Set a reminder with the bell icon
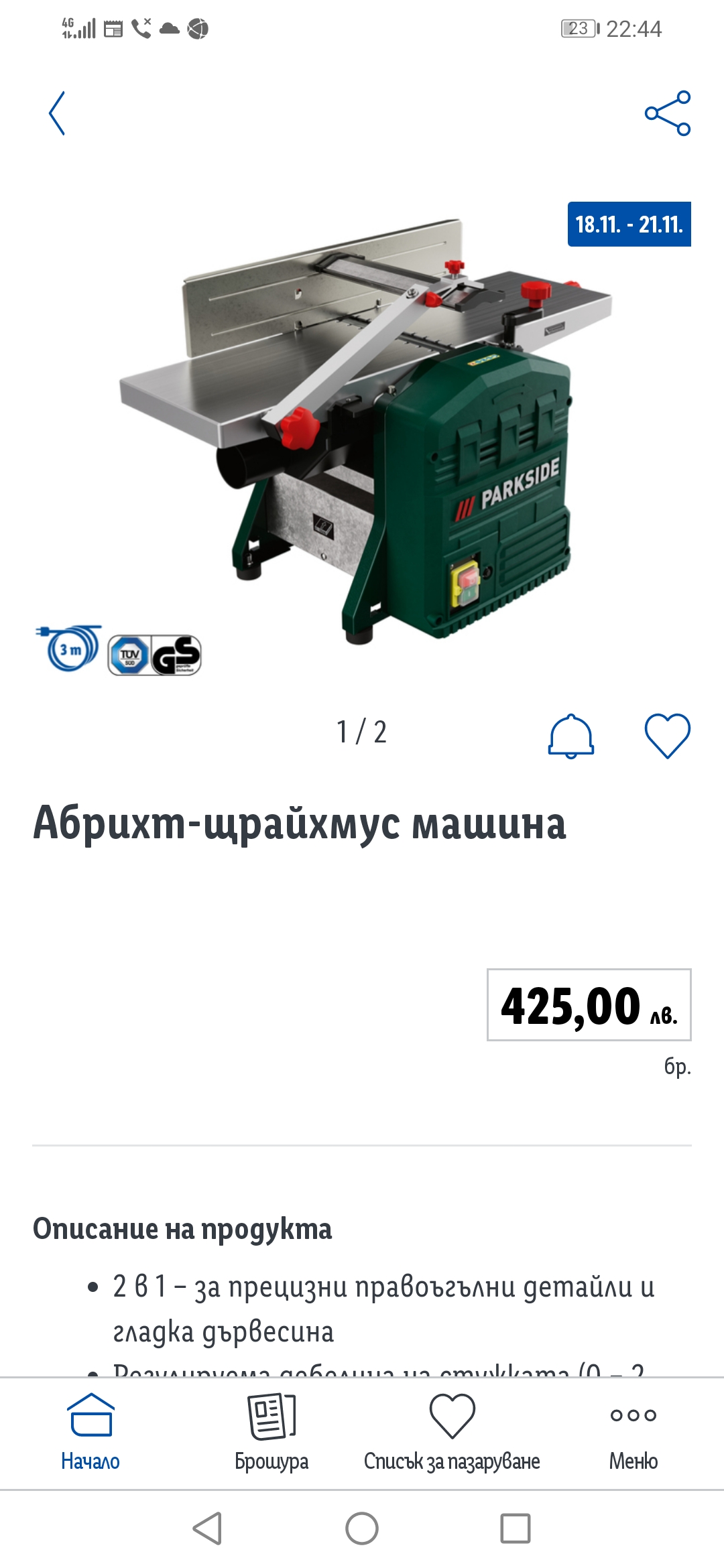 tap(570, 736)
